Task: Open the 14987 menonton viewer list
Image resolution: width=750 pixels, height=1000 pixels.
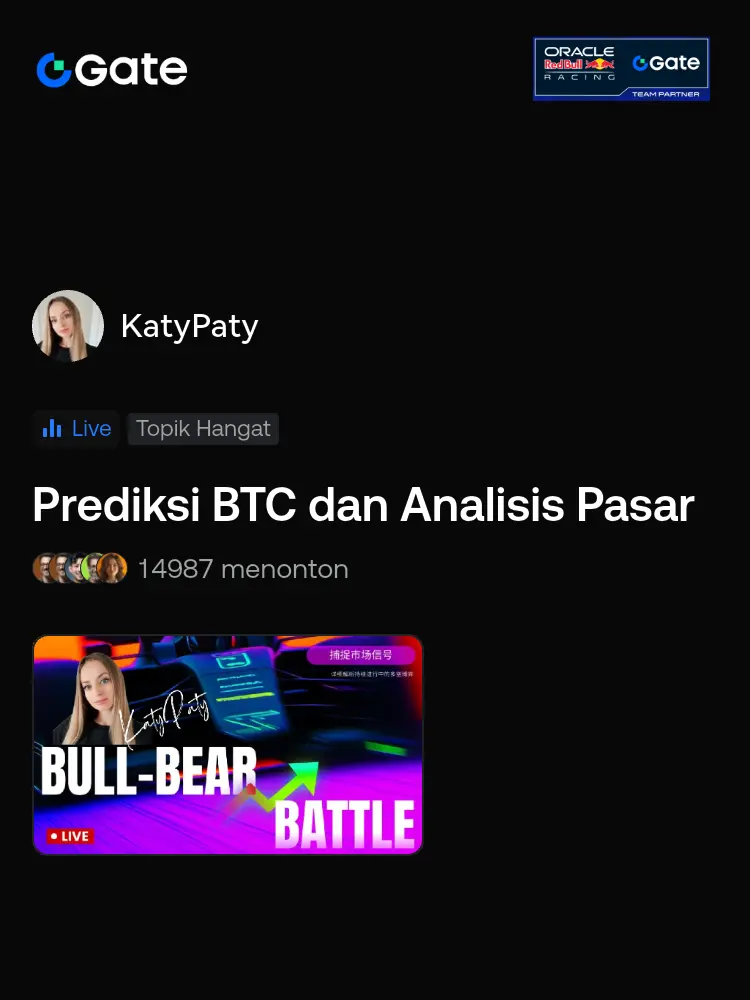Action: [x=243, y=568]
